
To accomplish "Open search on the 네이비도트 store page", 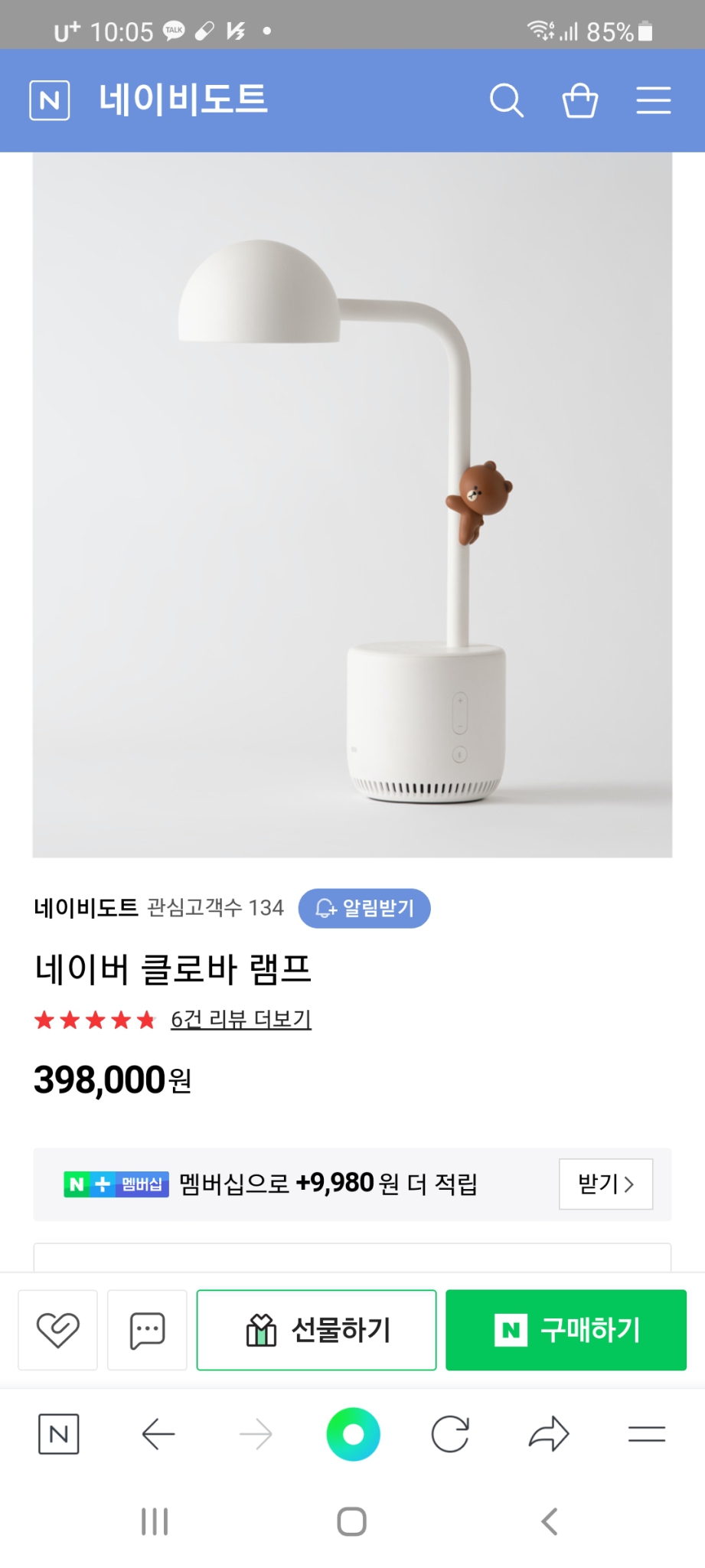I will point(506,100).
